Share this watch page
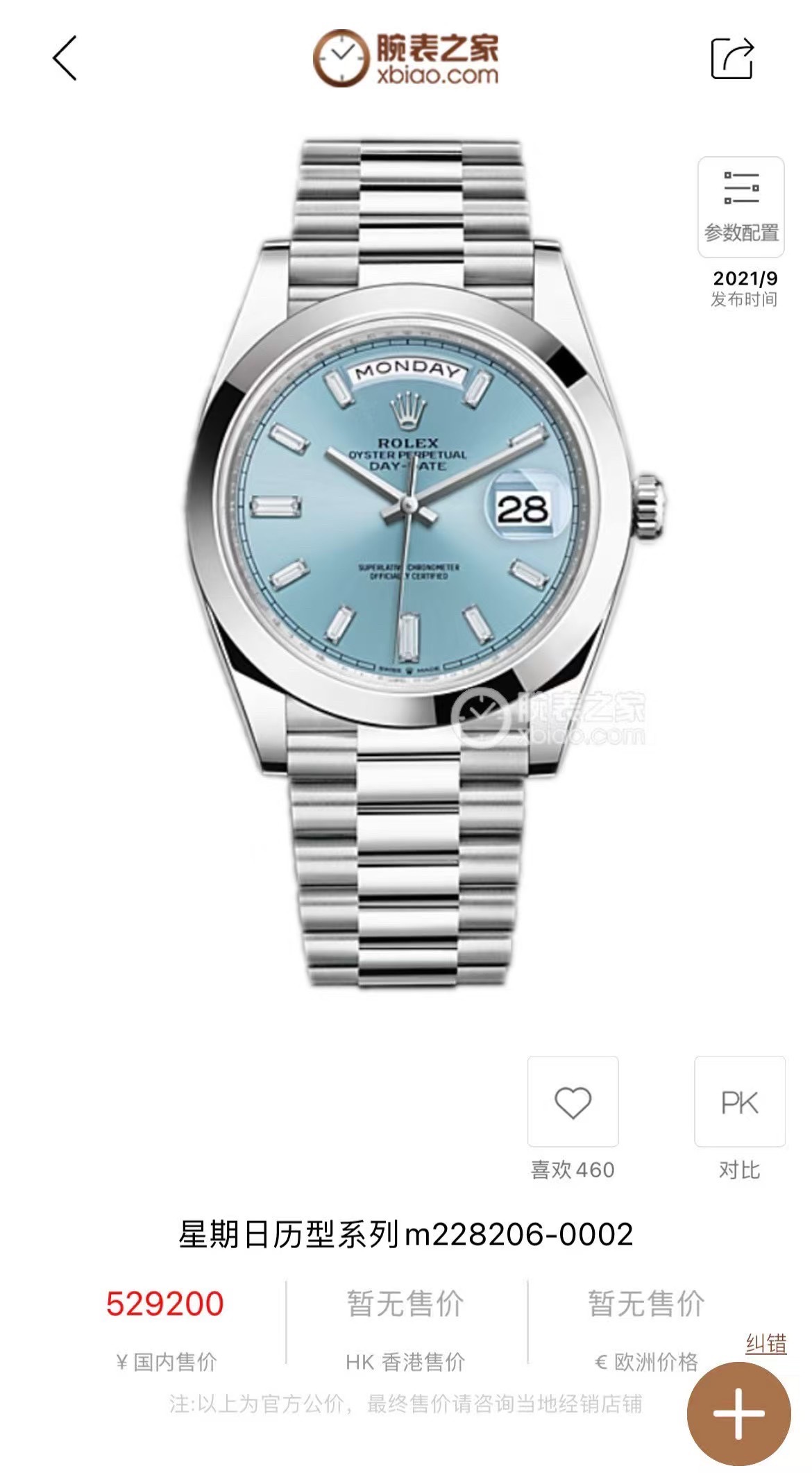The height and width of the screenshot is (1473, 812). [732, 58]
